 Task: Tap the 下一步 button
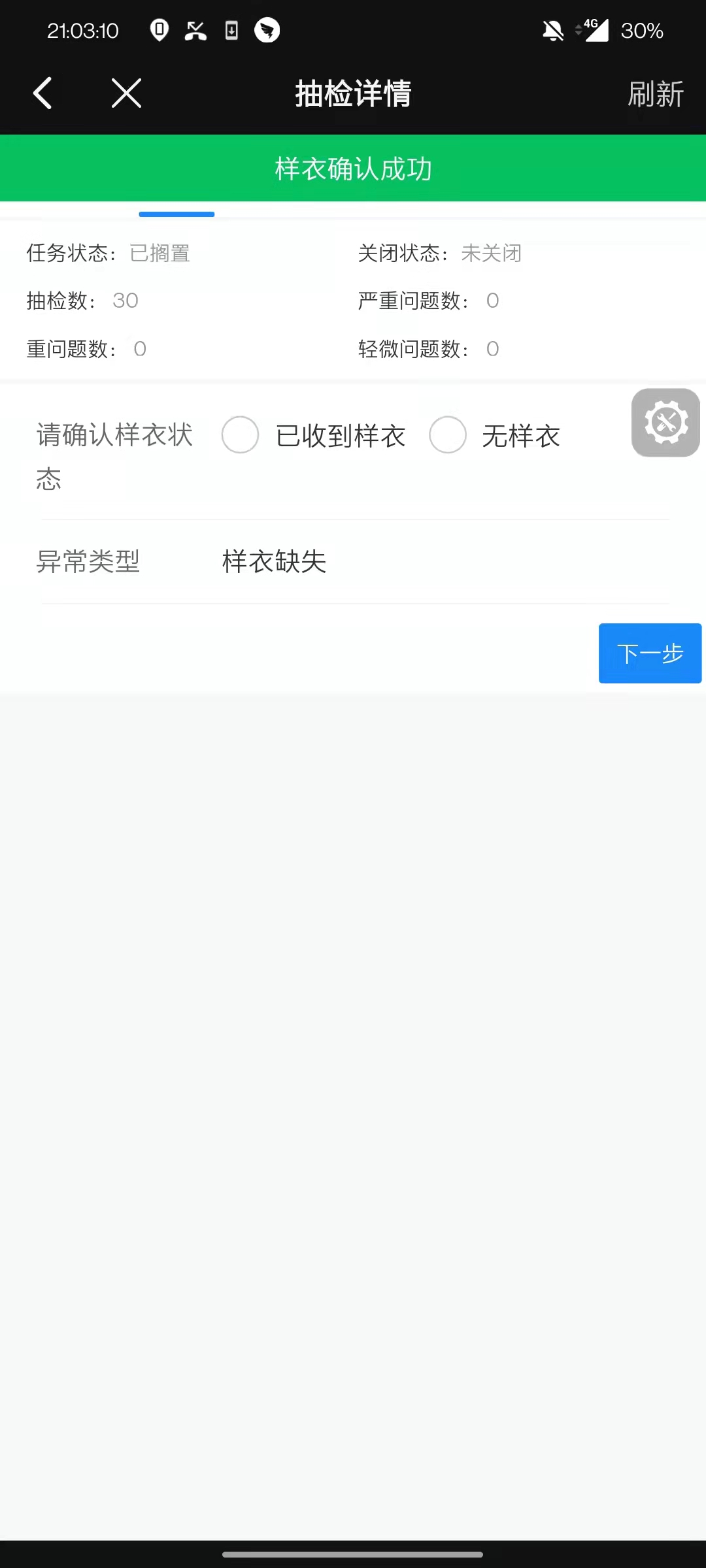pyautogui.click(x=650, y=653)
